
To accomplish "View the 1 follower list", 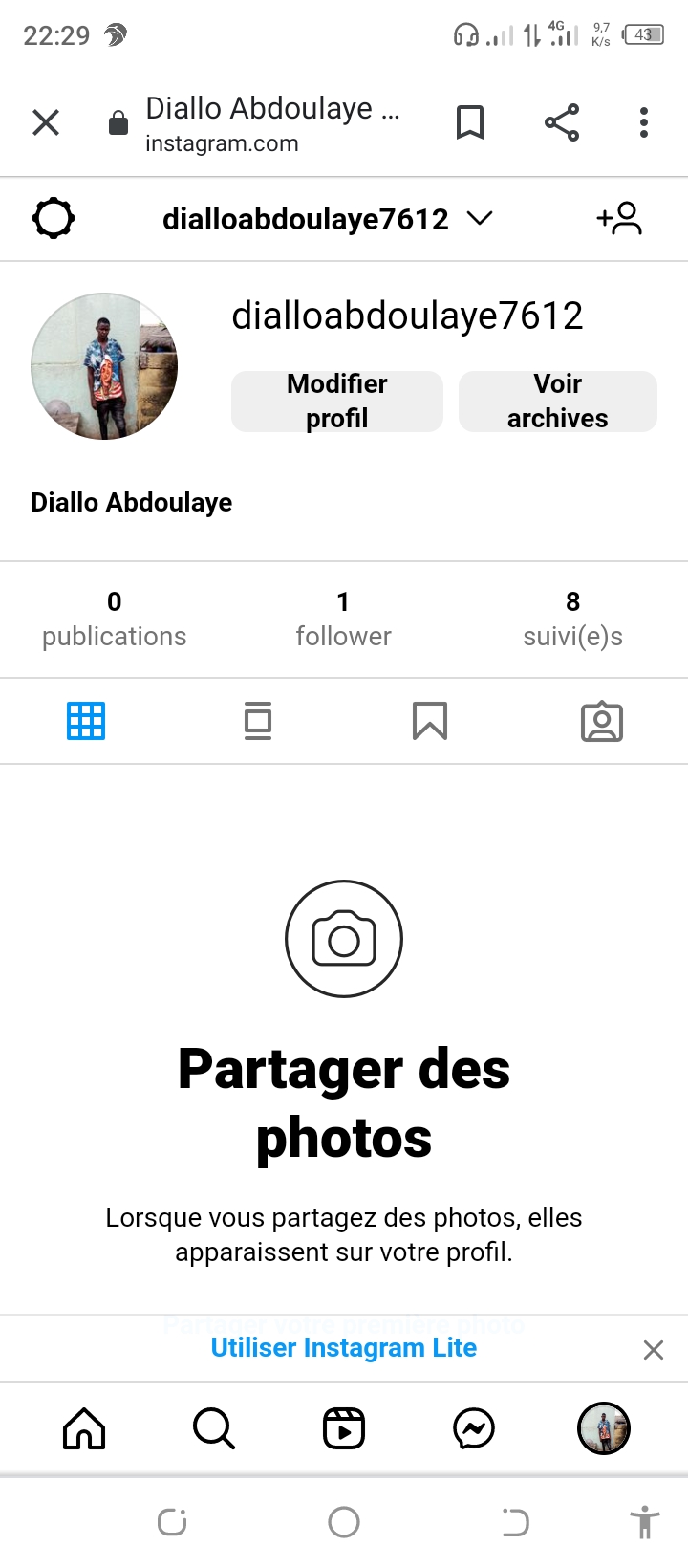I will tap(343, 620).
